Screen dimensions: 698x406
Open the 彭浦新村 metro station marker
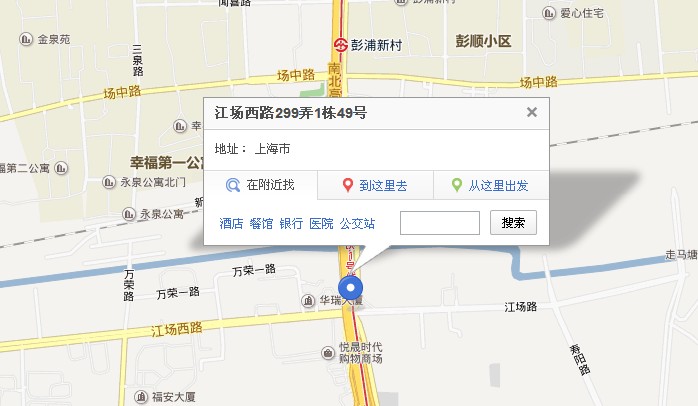coord(341,45)
